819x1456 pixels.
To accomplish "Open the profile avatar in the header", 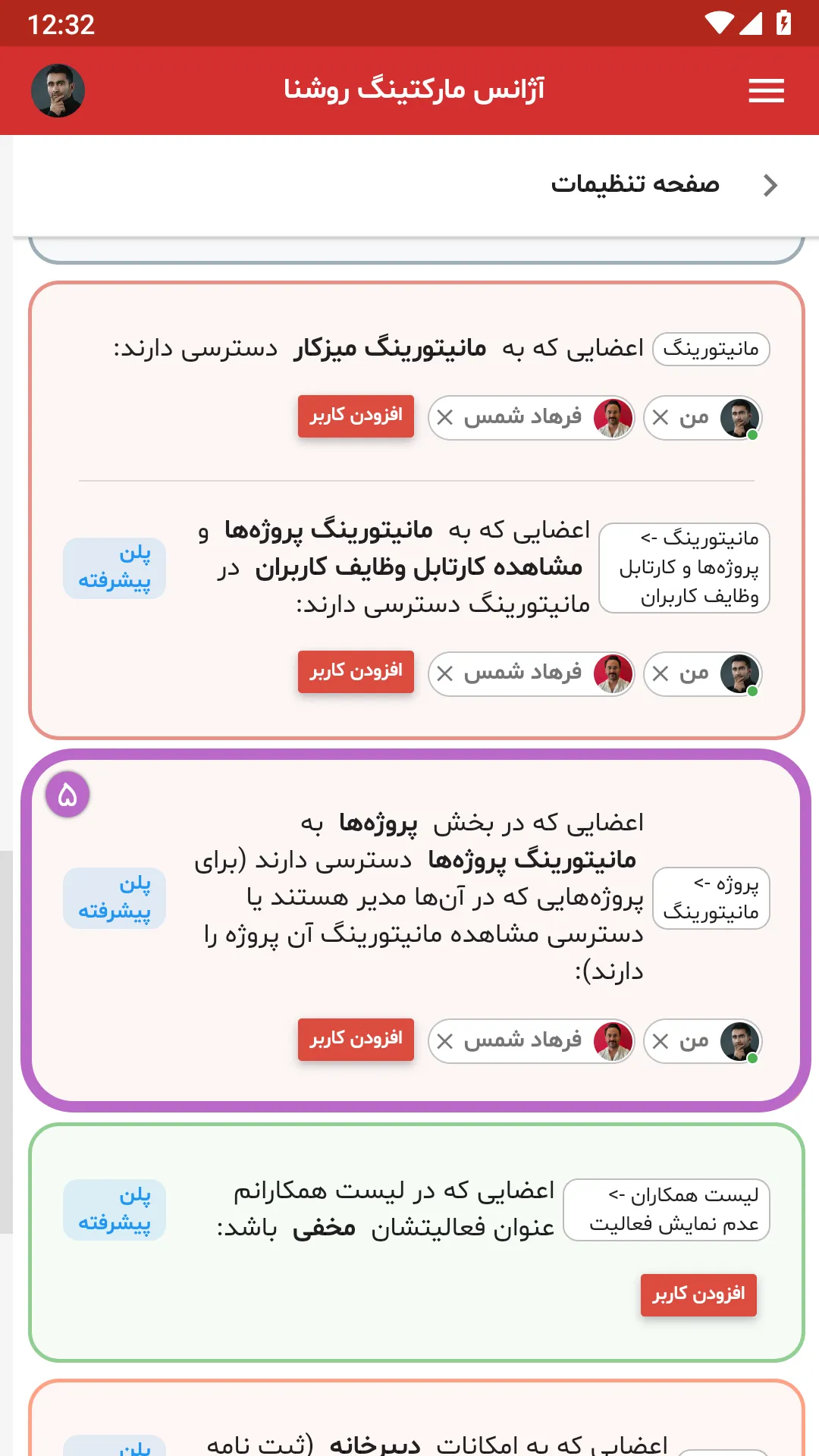I will tap(58, 91).
